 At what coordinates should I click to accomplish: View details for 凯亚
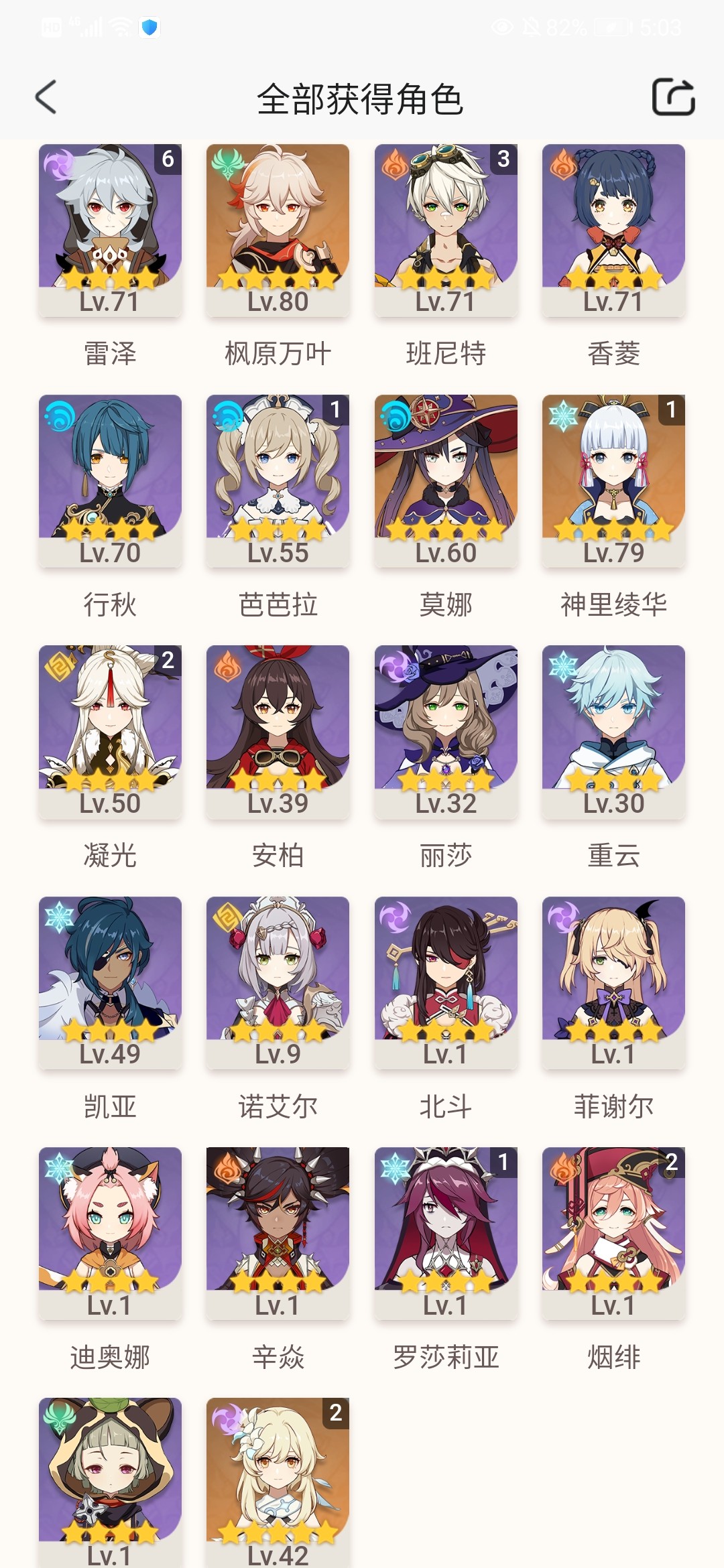pyautogui.click(x=110, y=982)
